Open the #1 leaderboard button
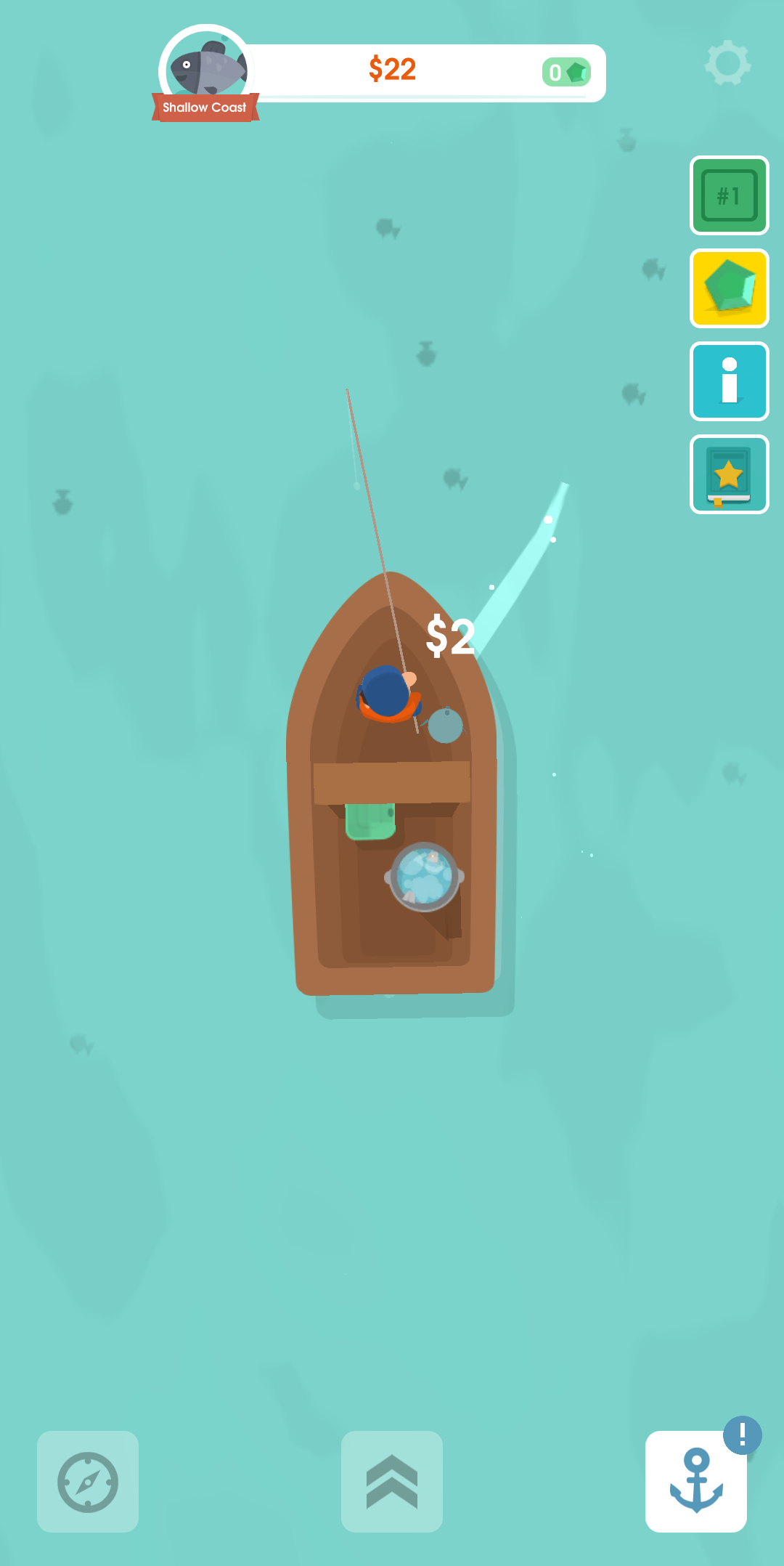Viewport: 784px width, 1566px height. [x=729, y=195]
